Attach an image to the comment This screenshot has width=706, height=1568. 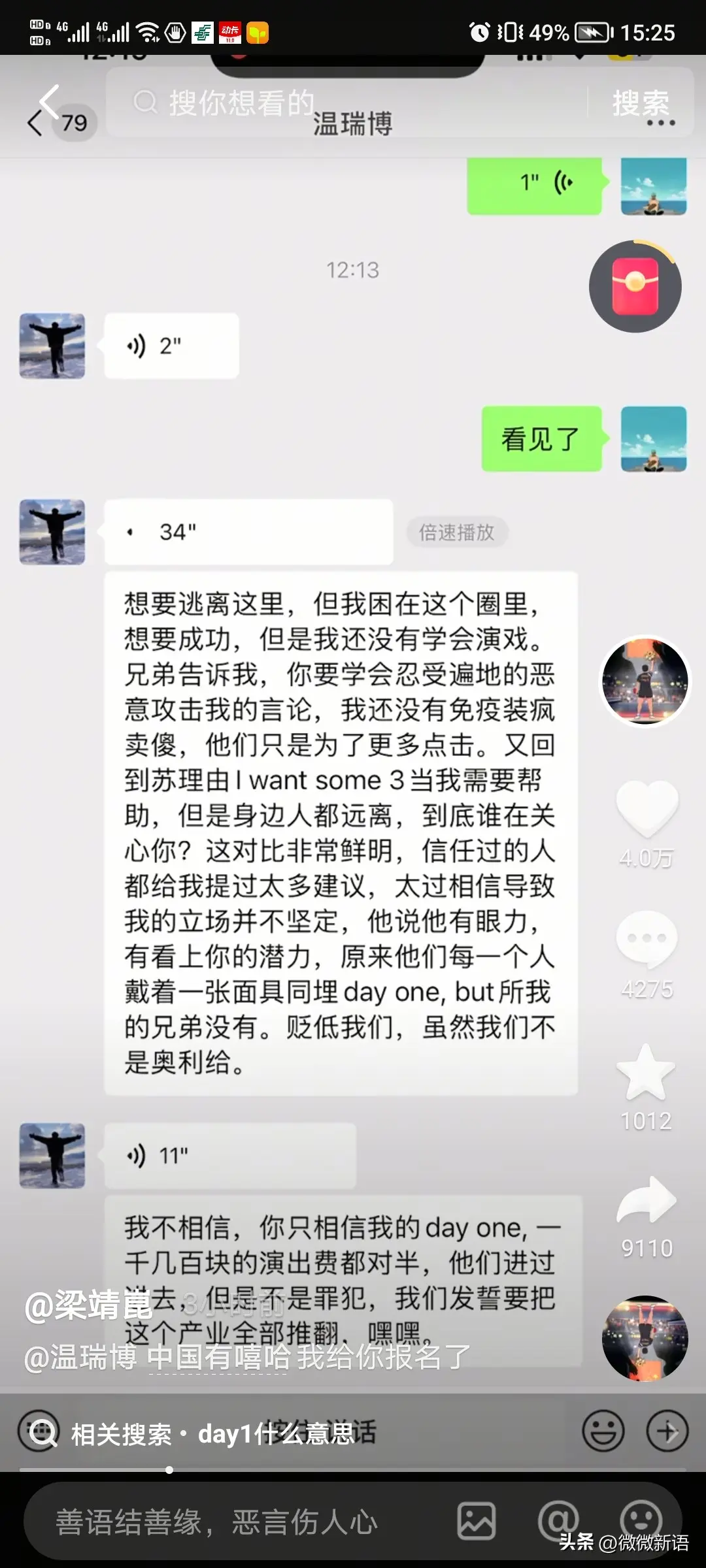pos(476,1521)
